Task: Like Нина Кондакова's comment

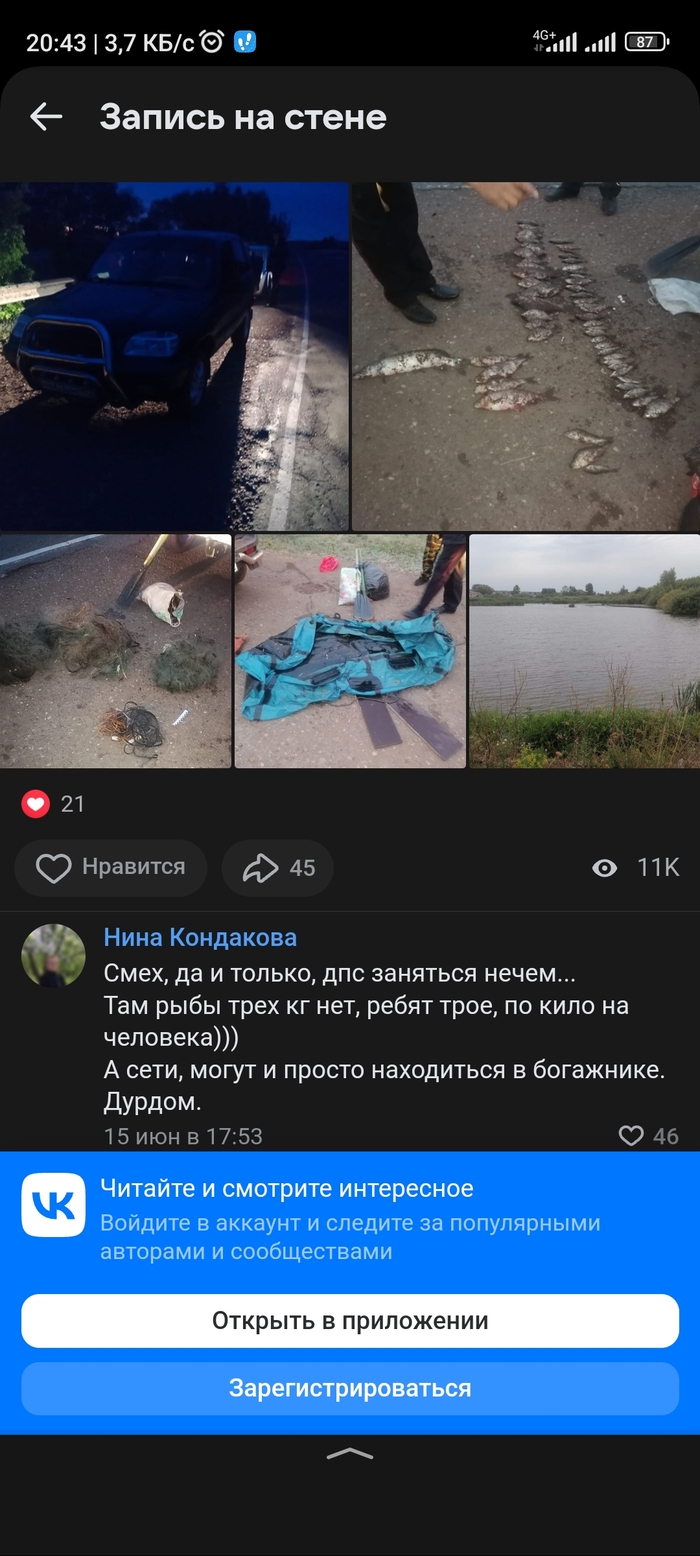Action: click(x=632, y=1135)
